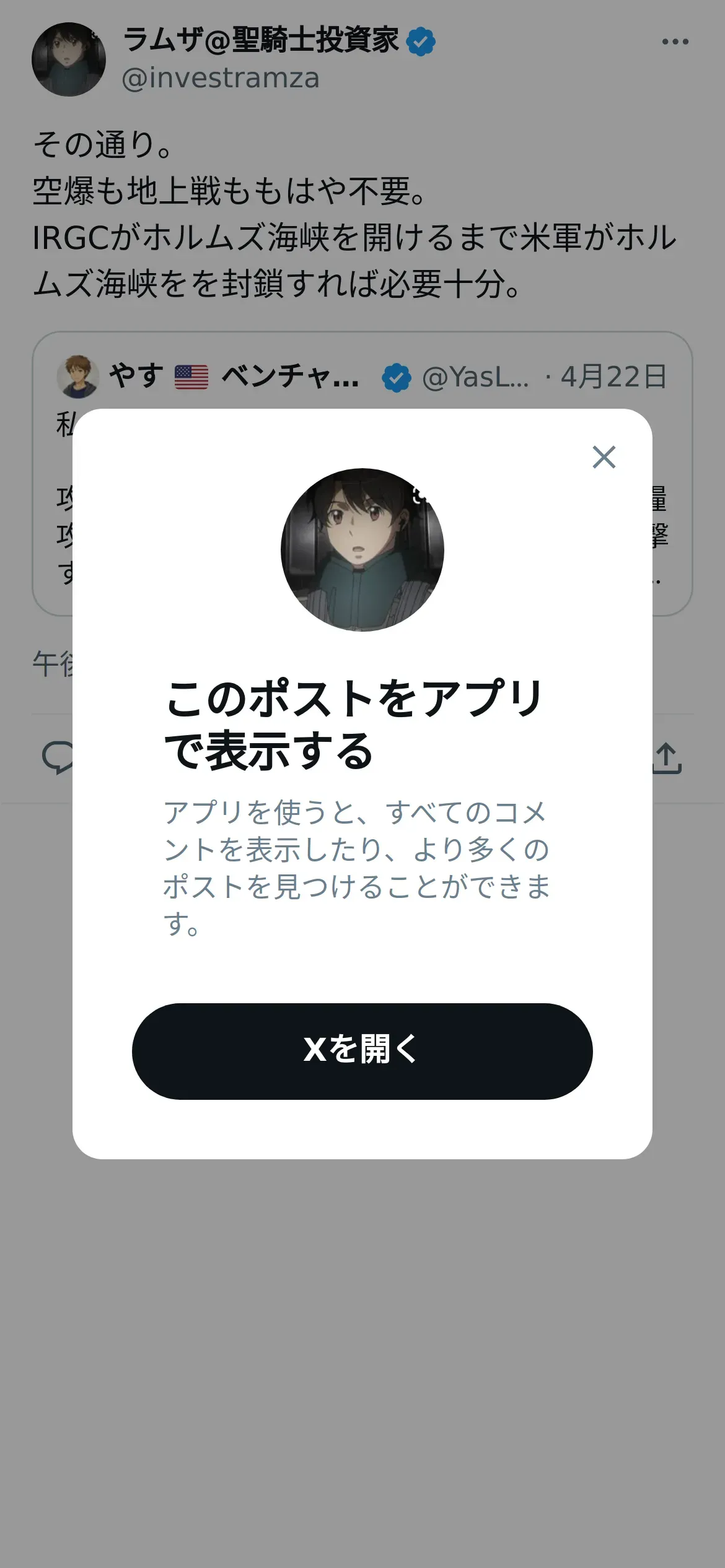Open the @investramza handle link
725x1568 pixels.
tap(221, 79)
